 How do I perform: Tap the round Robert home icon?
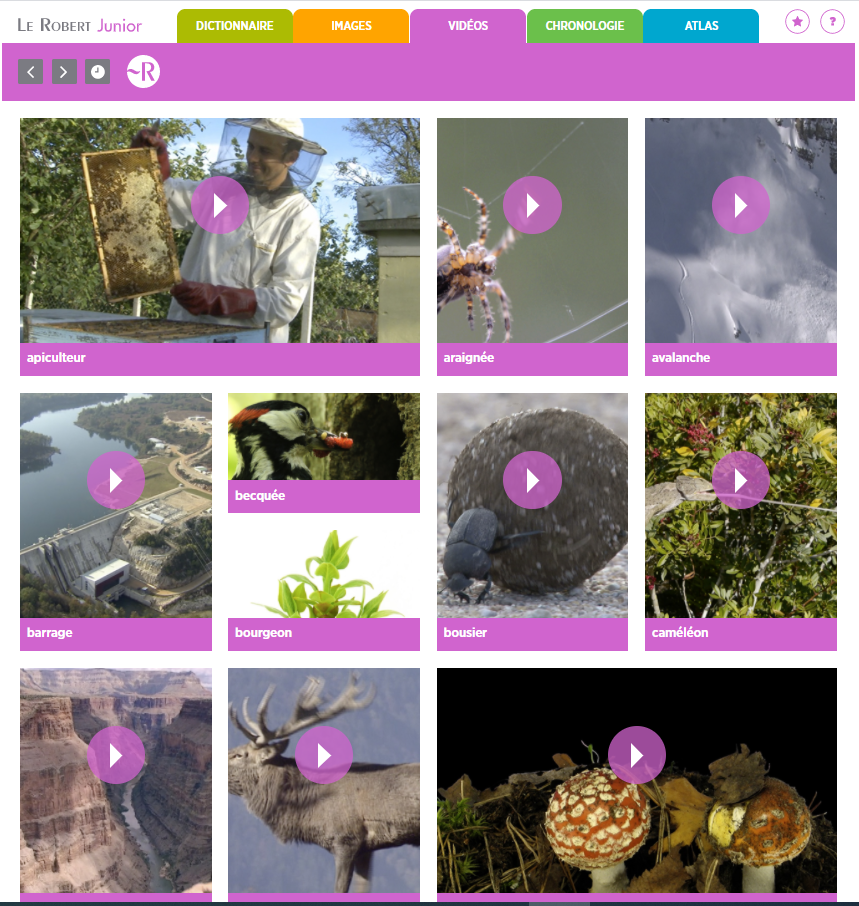[143, 71]
